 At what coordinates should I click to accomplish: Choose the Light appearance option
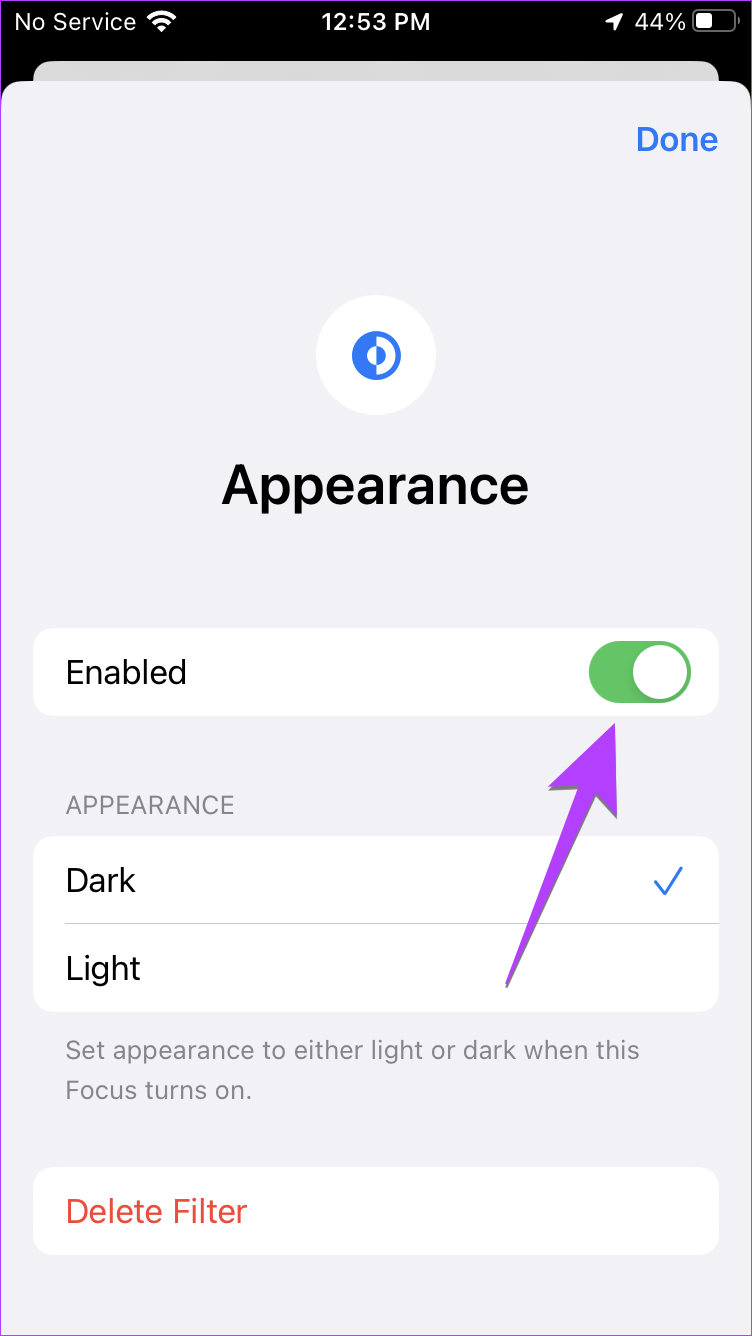[376, 968]
